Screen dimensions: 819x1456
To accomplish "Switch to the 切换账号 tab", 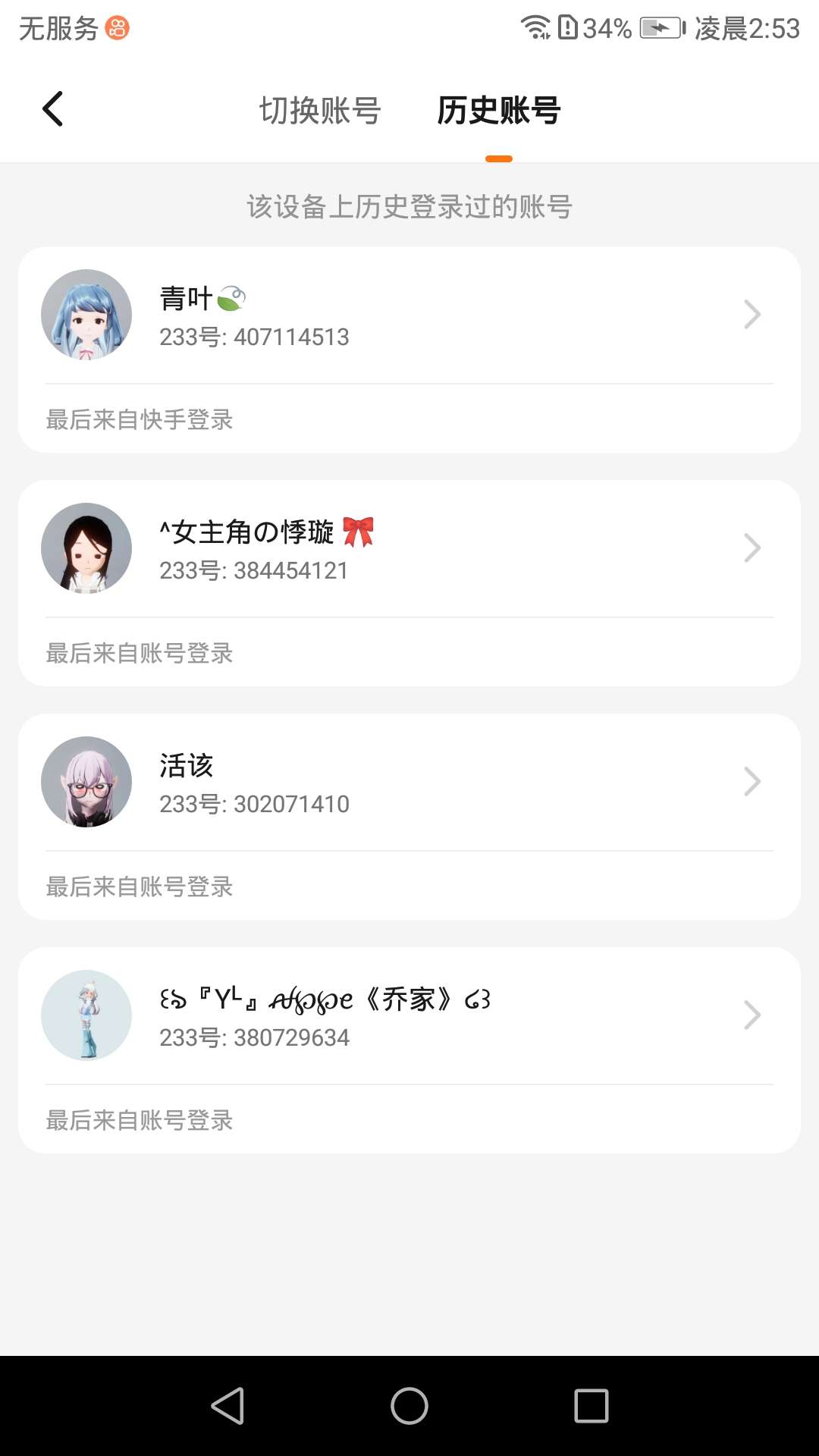I will pos(320,111).
